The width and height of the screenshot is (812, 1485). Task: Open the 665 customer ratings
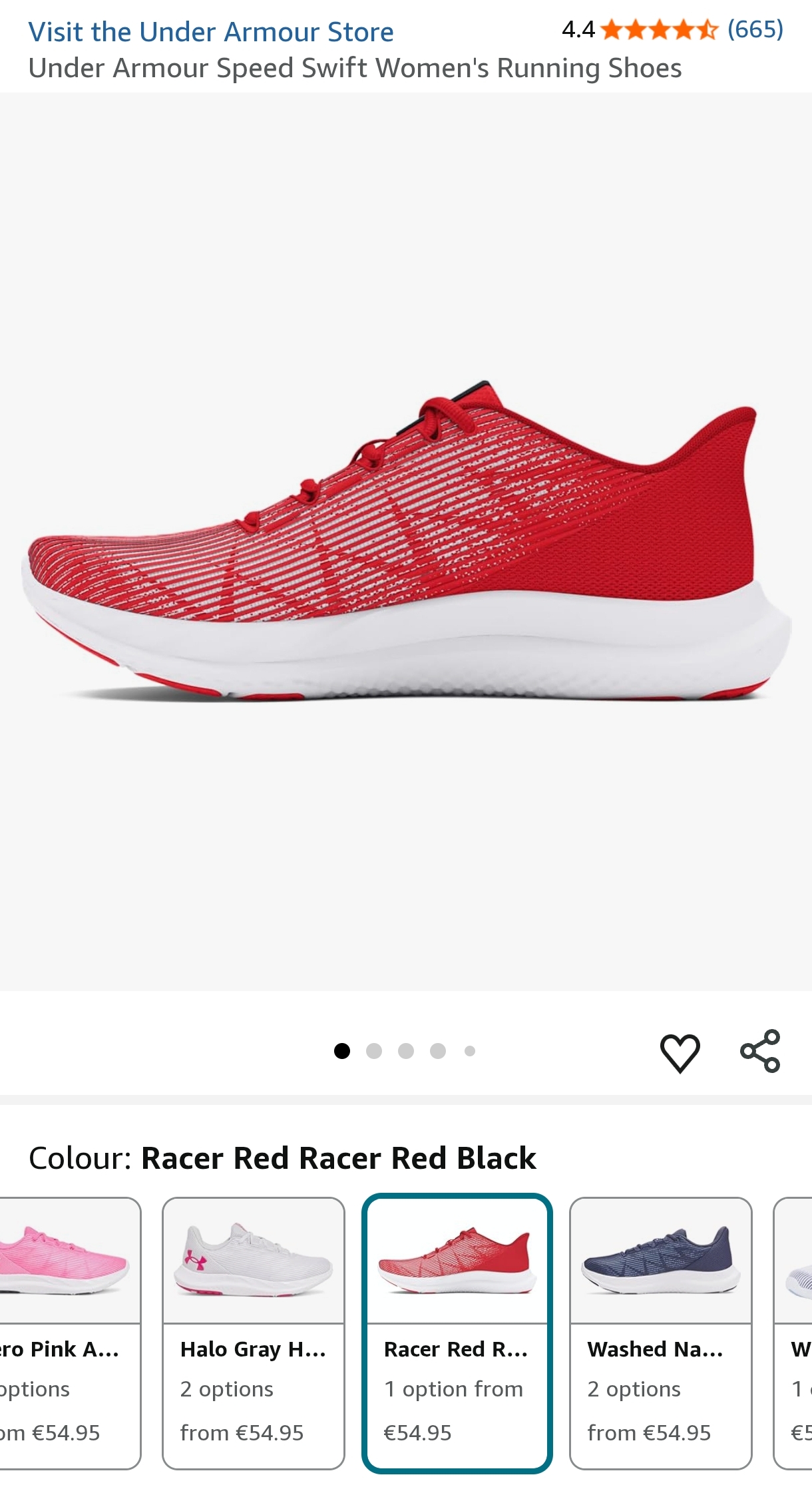tap(755, 29)
